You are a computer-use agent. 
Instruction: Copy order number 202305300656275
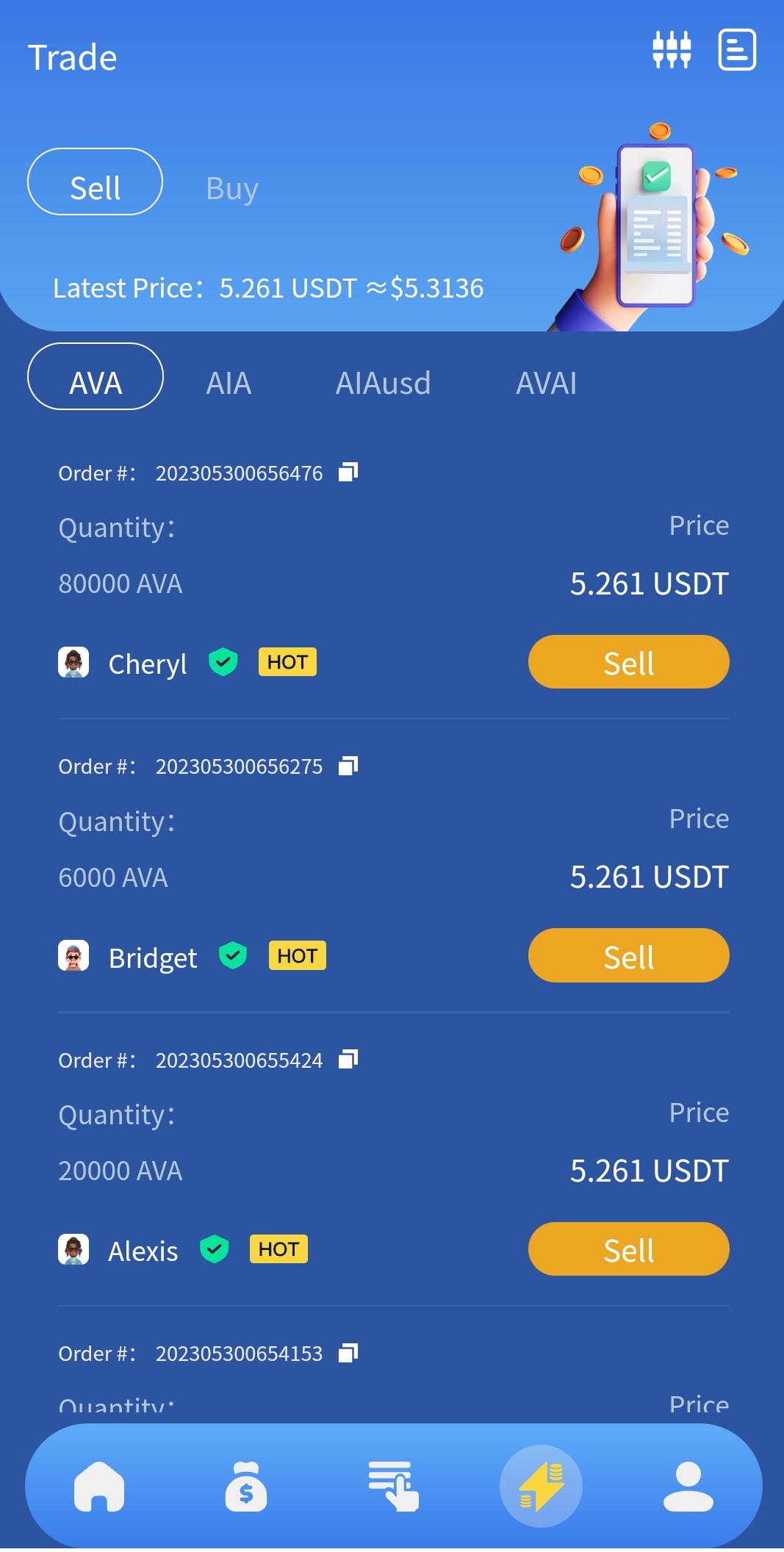(348, 766)
